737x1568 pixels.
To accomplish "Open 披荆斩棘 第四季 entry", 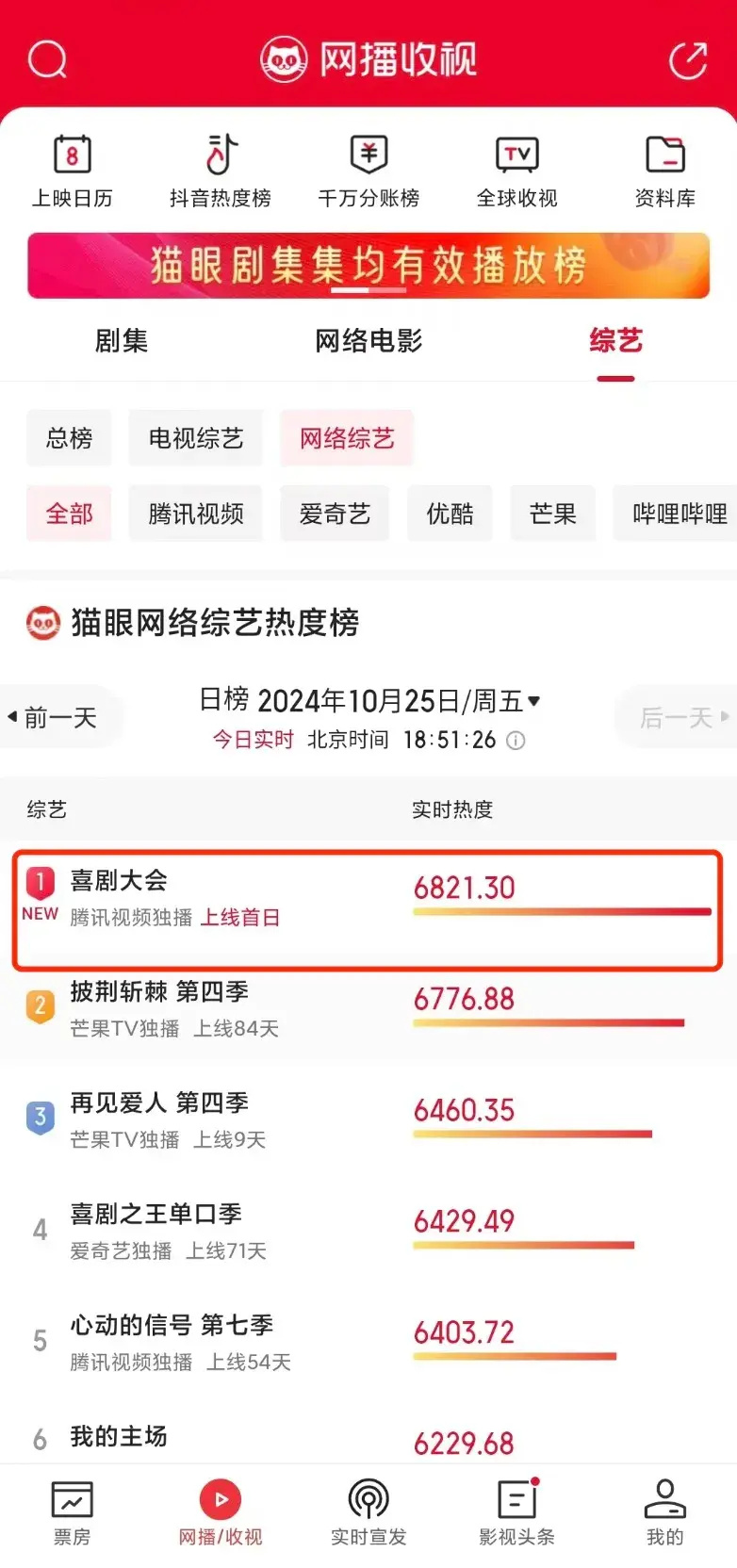I will [368, 1009].
